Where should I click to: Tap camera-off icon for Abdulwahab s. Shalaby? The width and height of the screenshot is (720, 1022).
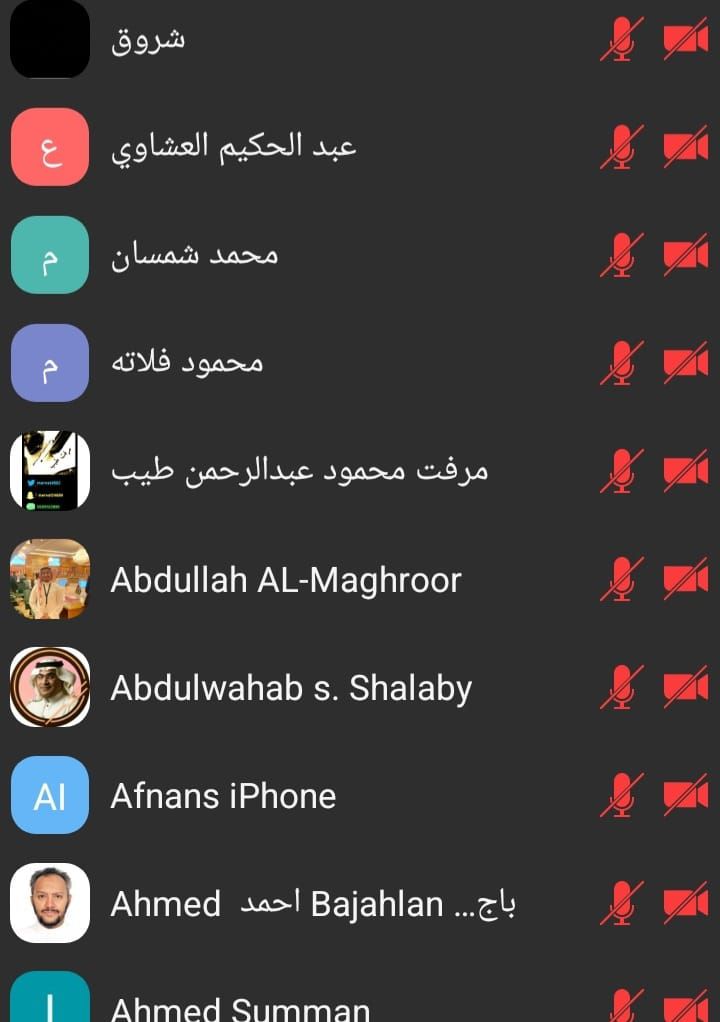[x=686, y=688]
